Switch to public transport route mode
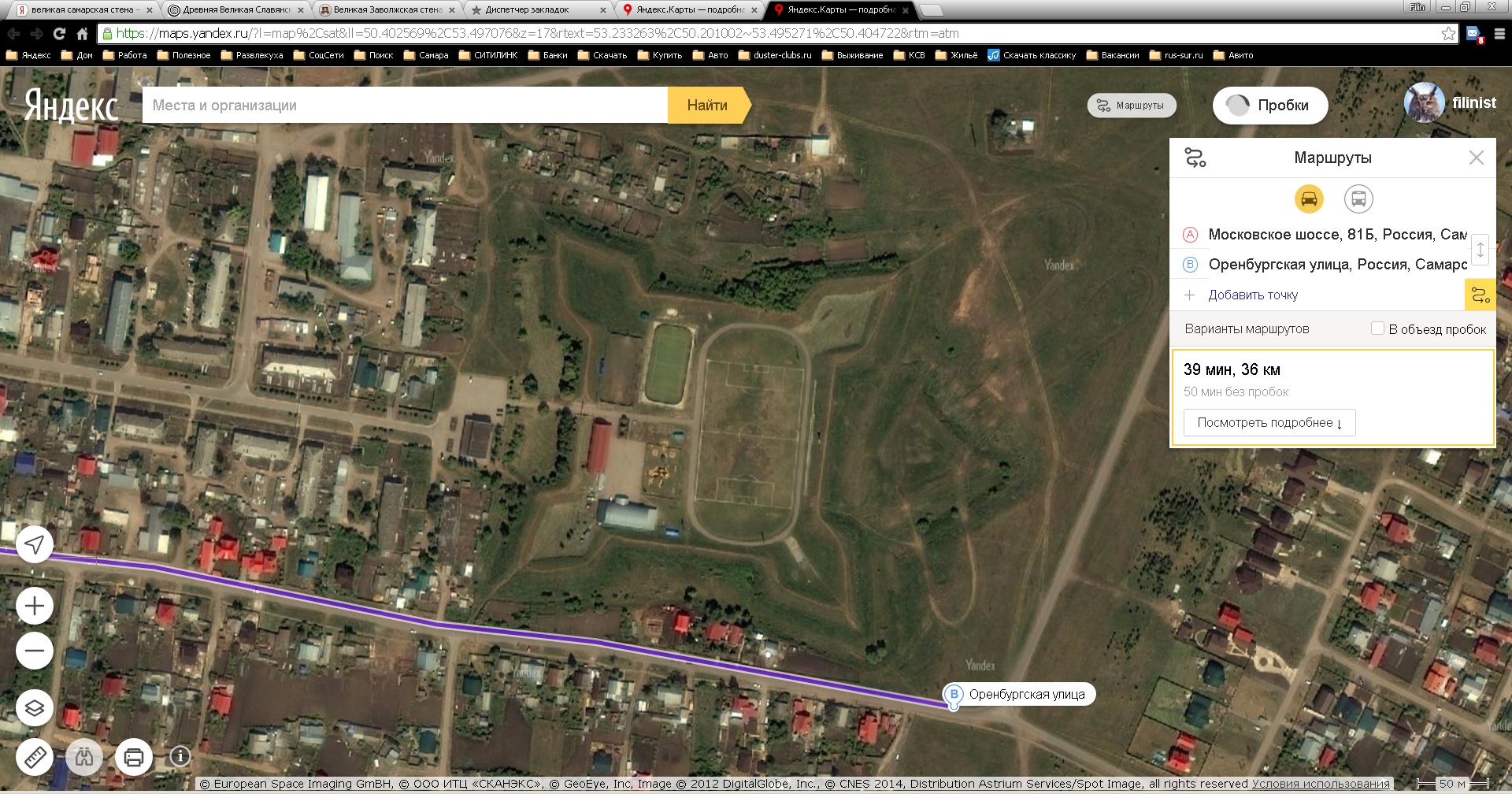 (x=1358, y=198)
